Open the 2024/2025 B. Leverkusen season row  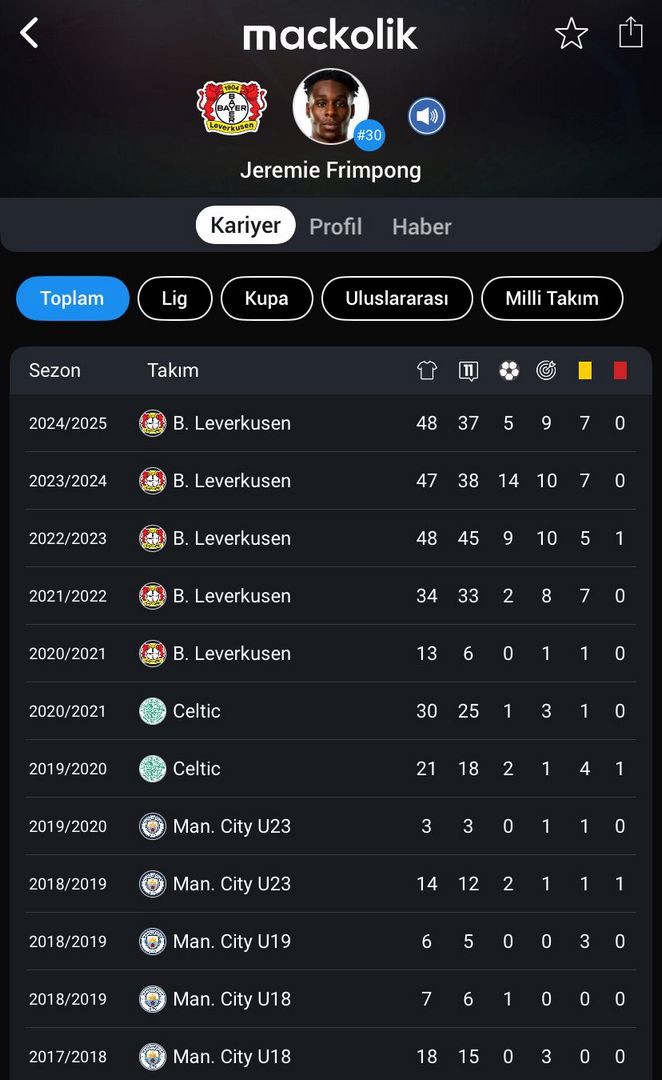click(331, 423)
